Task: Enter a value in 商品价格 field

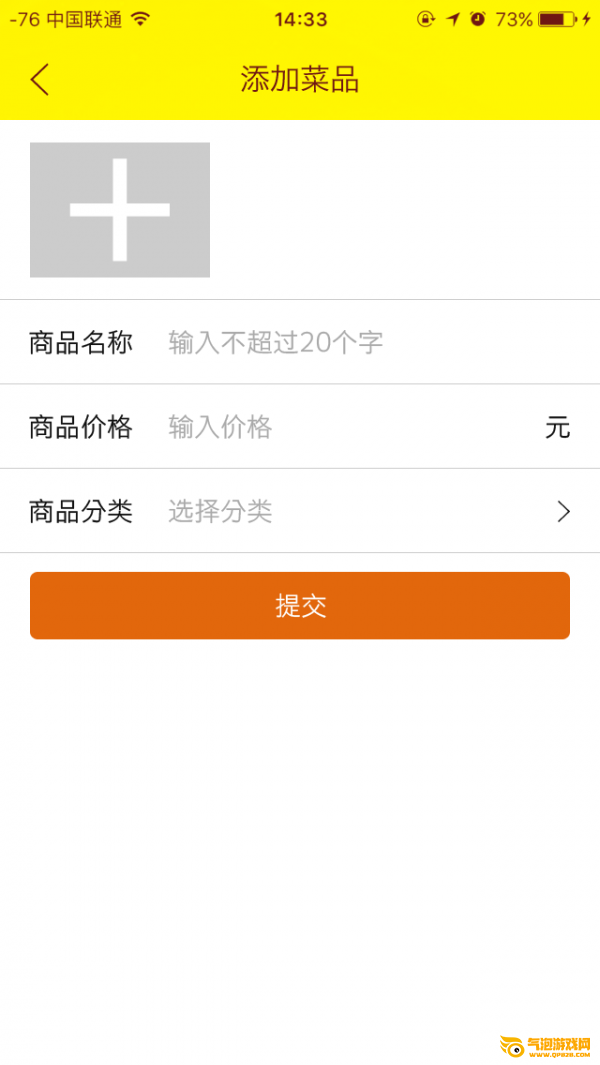Action: (x=350, y=427)
